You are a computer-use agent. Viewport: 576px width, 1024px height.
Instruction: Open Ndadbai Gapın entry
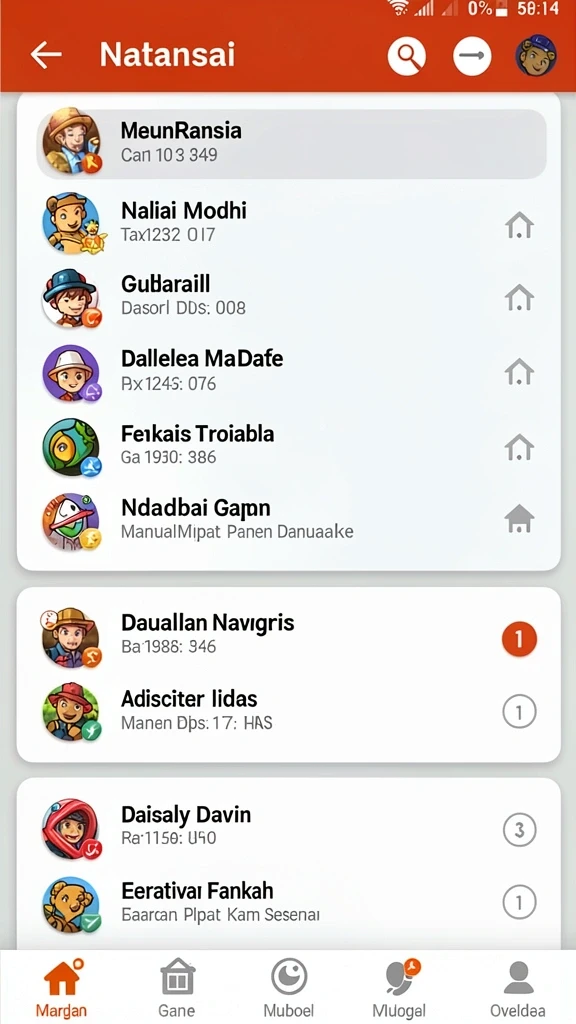[x=288, y=520]
